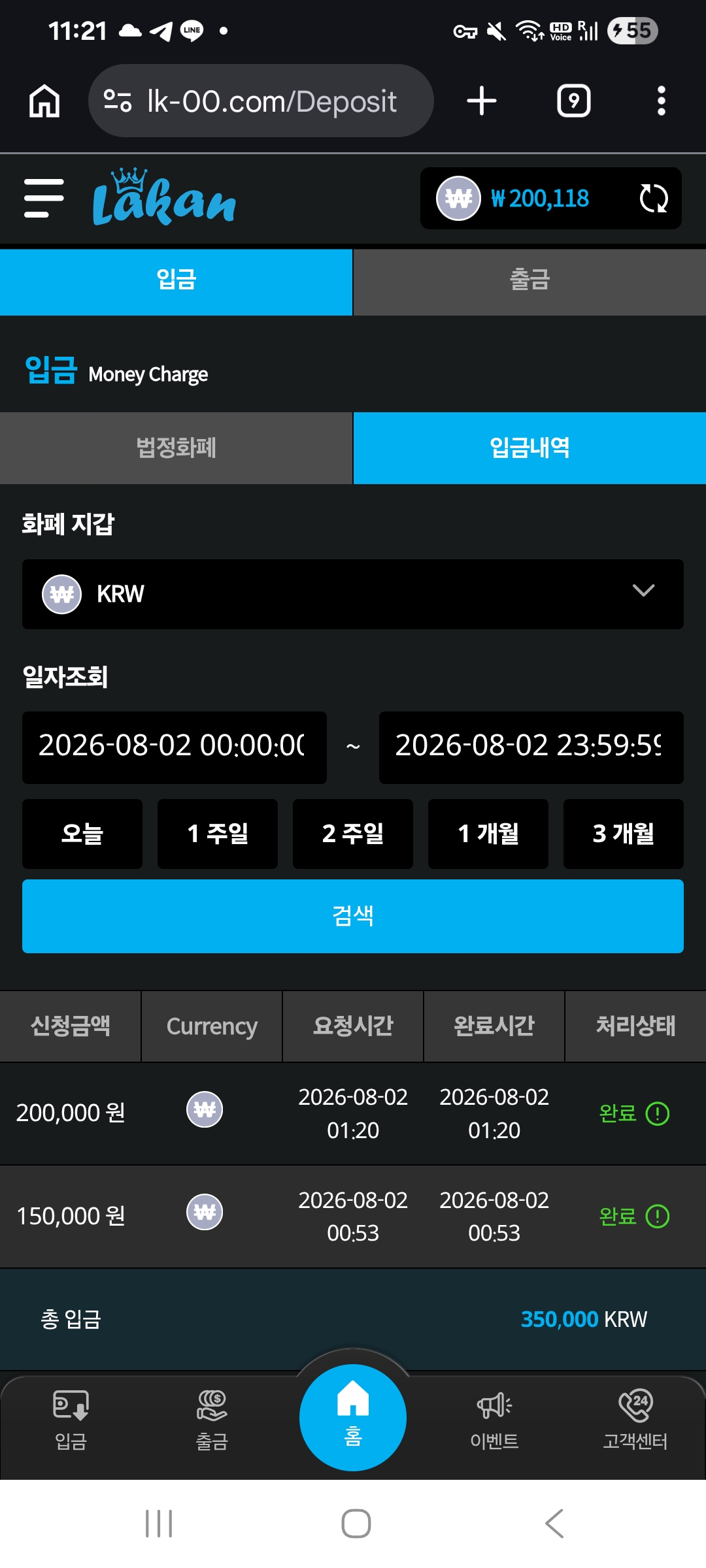The image size is (706, 1568).
Task: Choose the 3 개월 date range
Action: (x=624, y=834)
